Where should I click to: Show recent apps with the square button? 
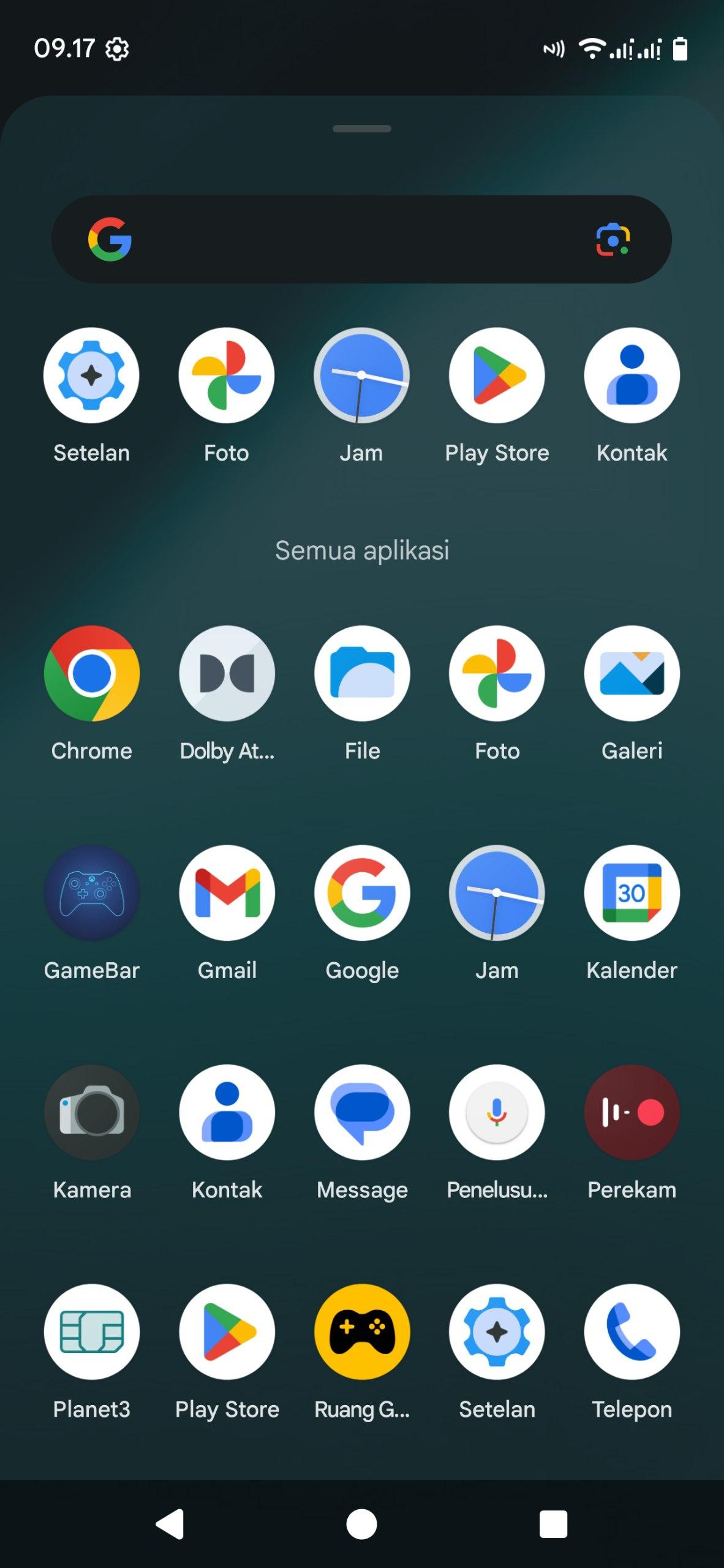[553, 1523]
